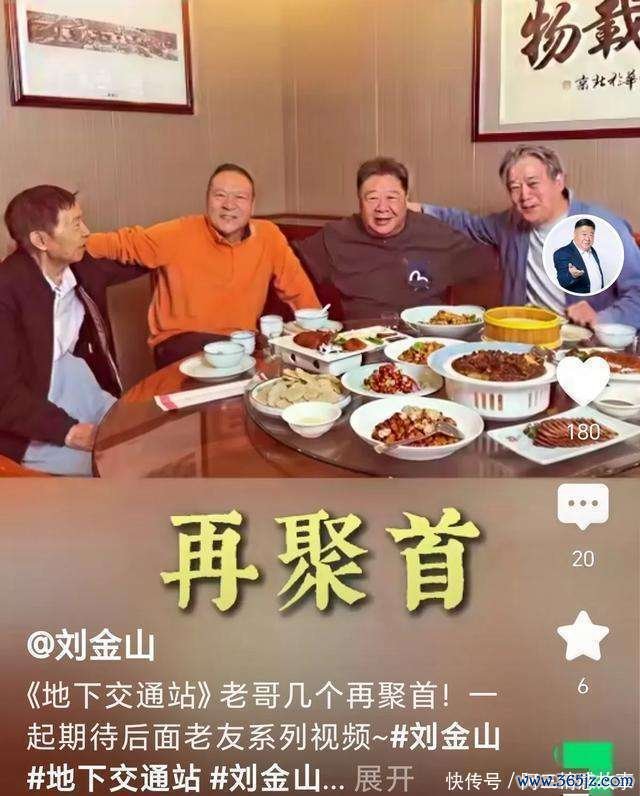The height and width of the screenshot is (796, 640).
Task: Favorite the video with the star icon
Action: point(582,637)
